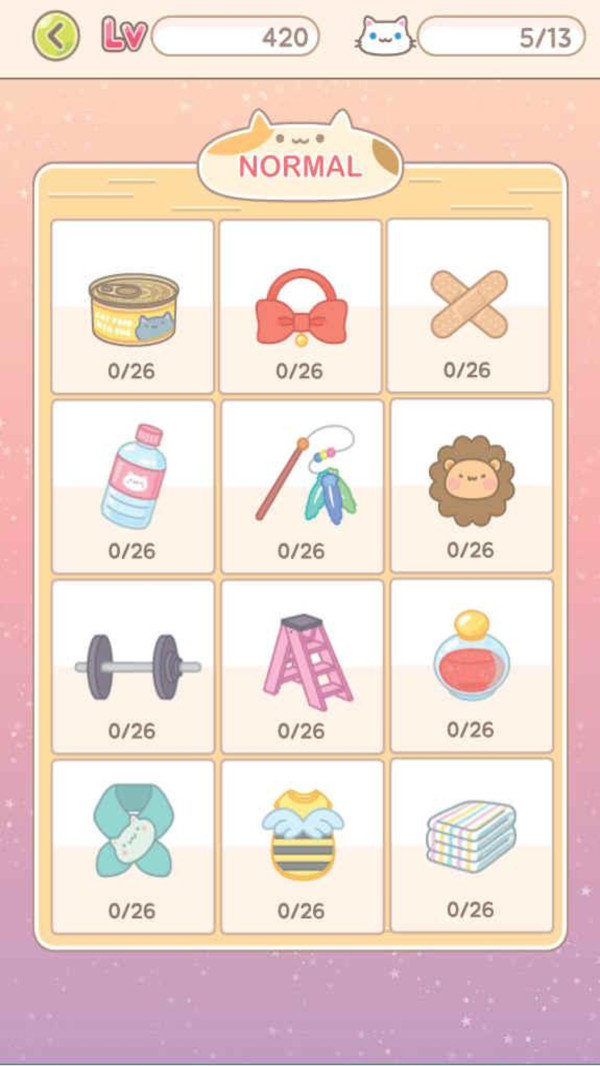600x1066 pixels.
Task: Open the dumbbell item
Action: [133, 666]
